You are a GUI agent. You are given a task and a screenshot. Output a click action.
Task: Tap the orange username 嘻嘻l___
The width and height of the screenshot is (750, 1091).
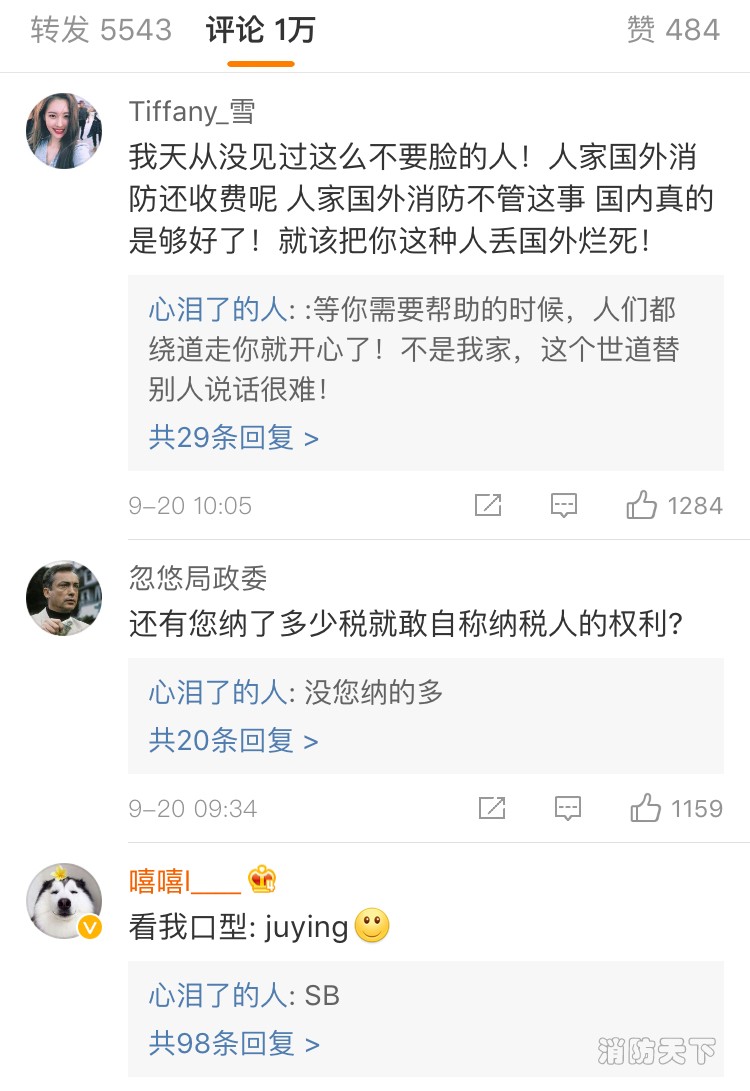click(185, 881)
